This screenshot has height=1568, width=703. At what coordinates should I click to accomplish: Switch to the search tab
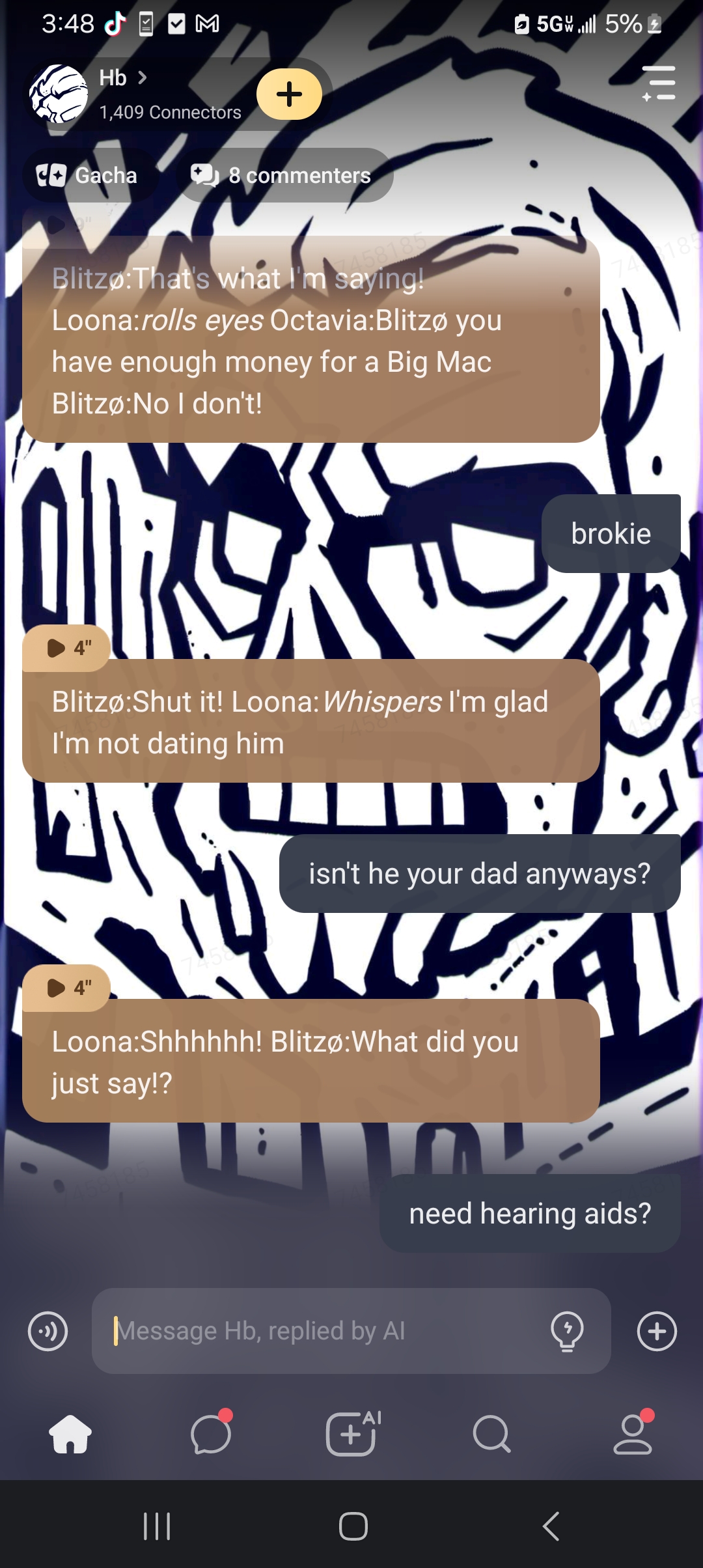point(491,1434)
